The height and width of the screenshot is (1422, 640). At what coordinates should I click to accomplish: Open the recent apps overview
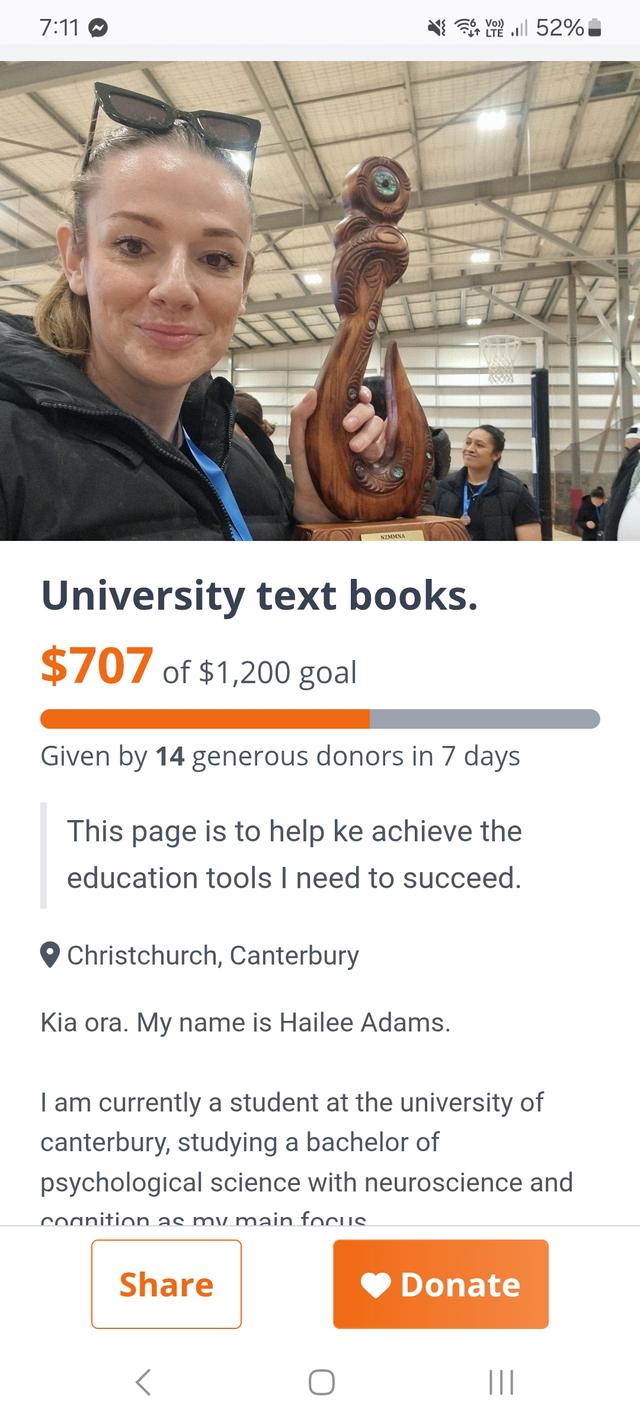(x=500, y=1382)
